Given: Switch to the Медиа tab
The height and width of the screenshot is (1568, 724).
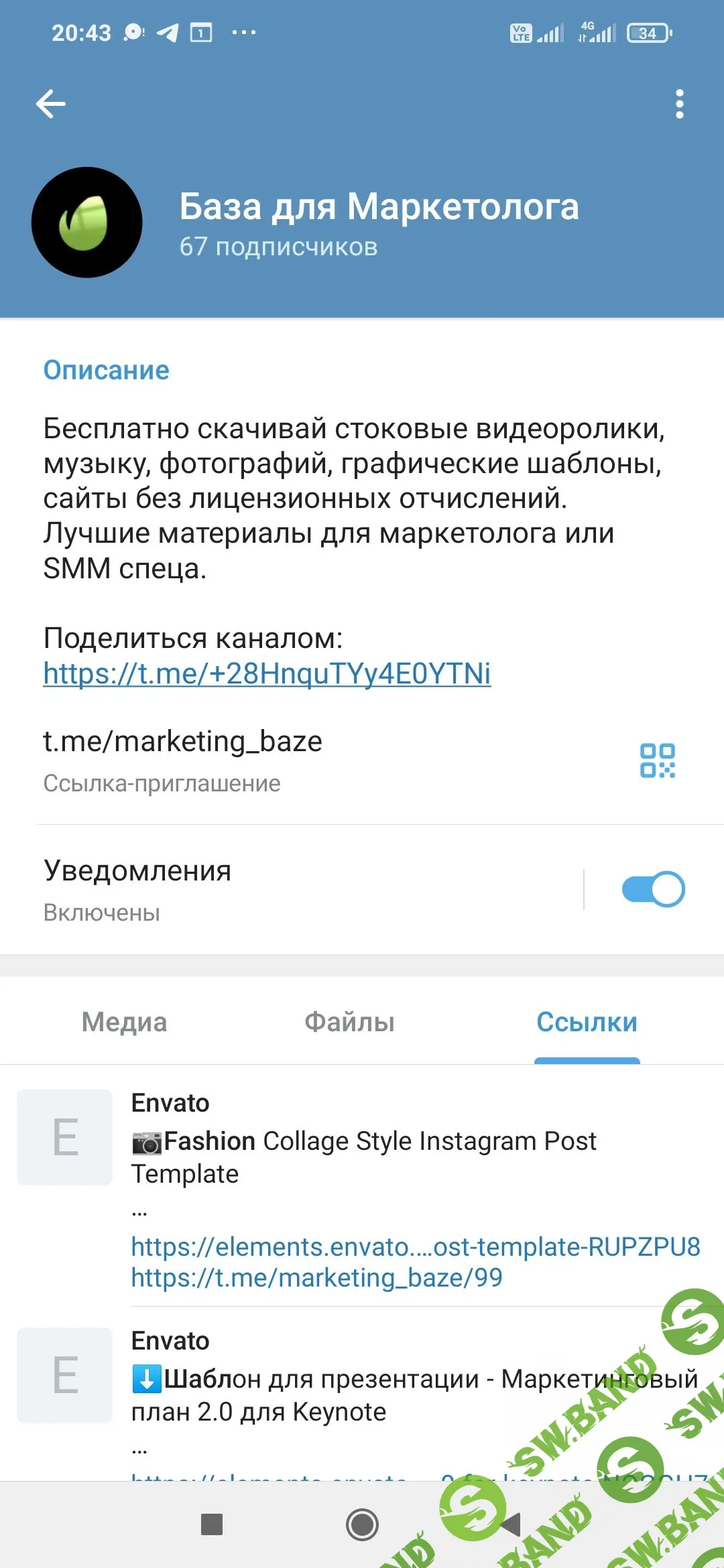Looking at the screenshot, I should pyautogui.click(x=124, y=1023).
